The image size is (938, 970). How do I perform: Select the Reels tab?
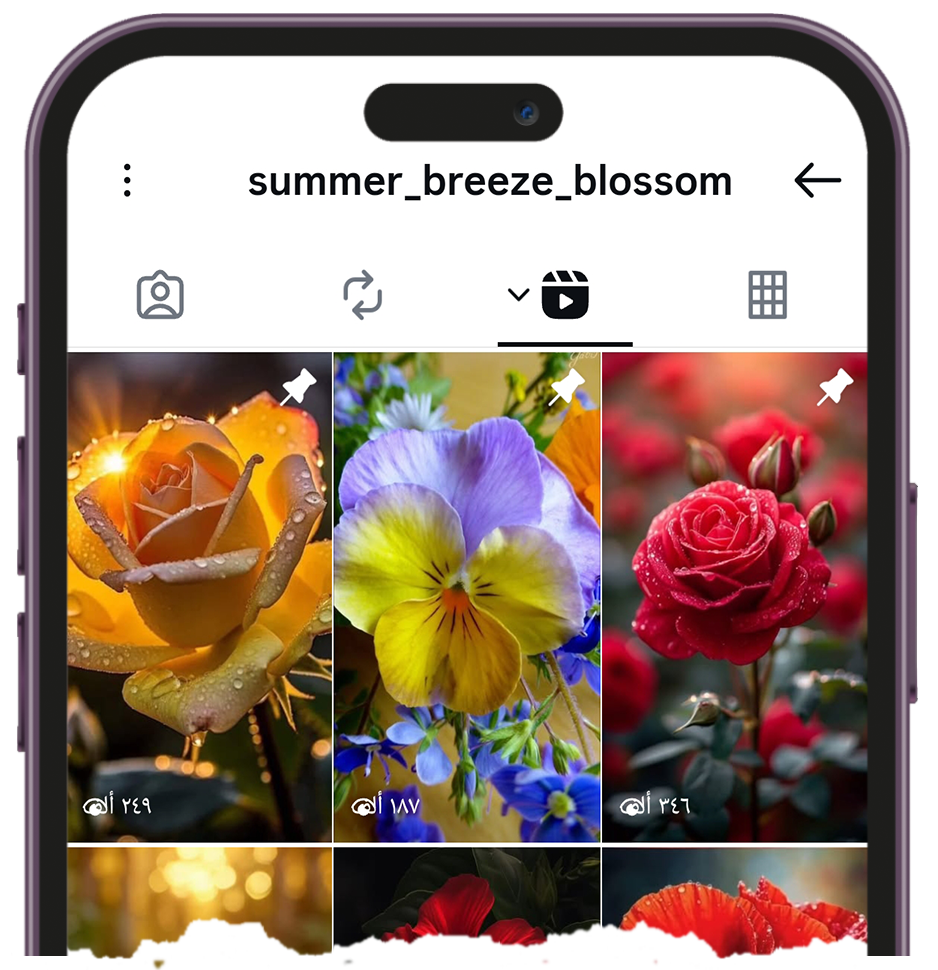pos(565,295)
